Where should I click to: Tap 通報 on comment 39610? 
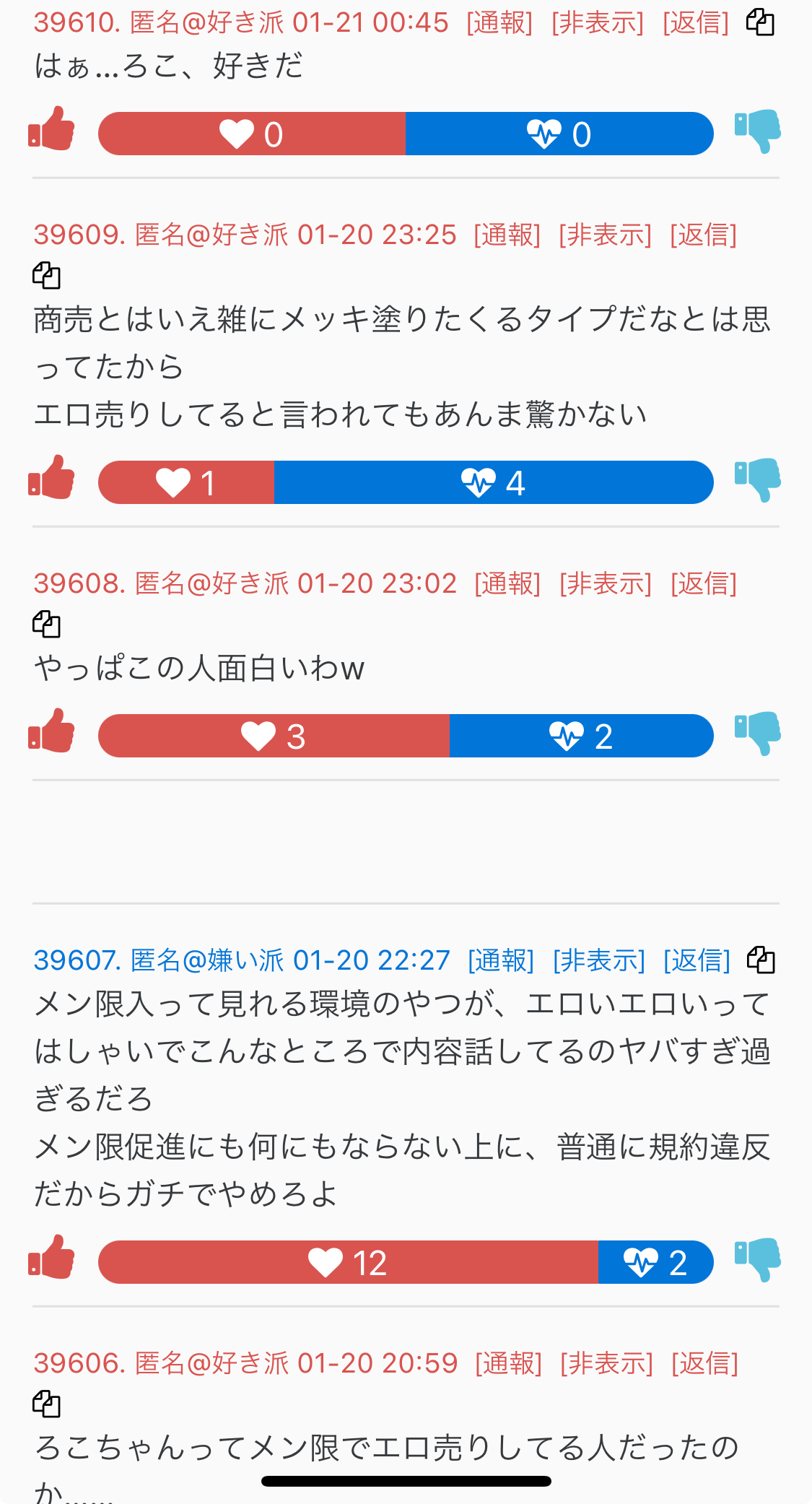pos(499,23)
